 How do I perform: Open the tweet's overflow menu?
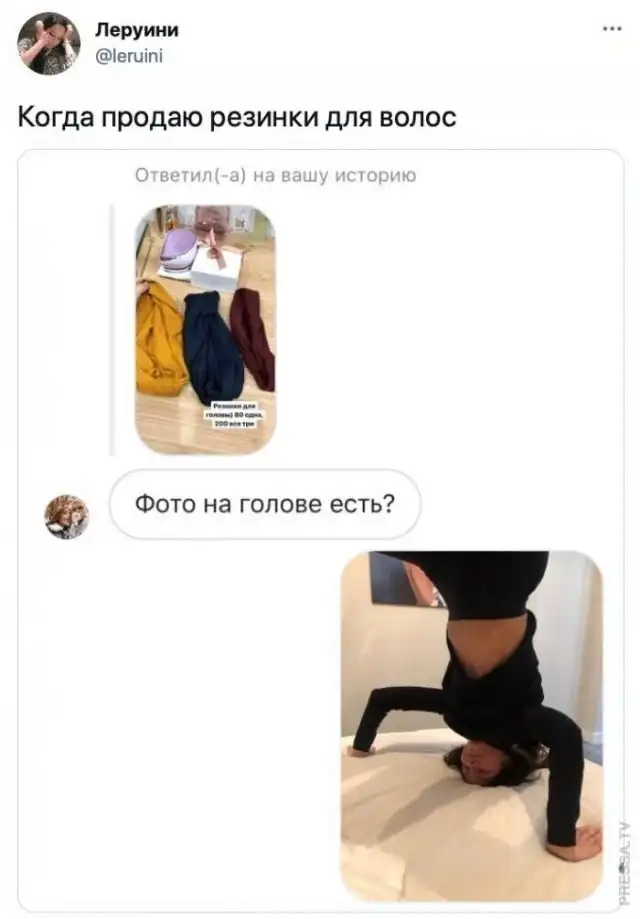click(612, 28)
